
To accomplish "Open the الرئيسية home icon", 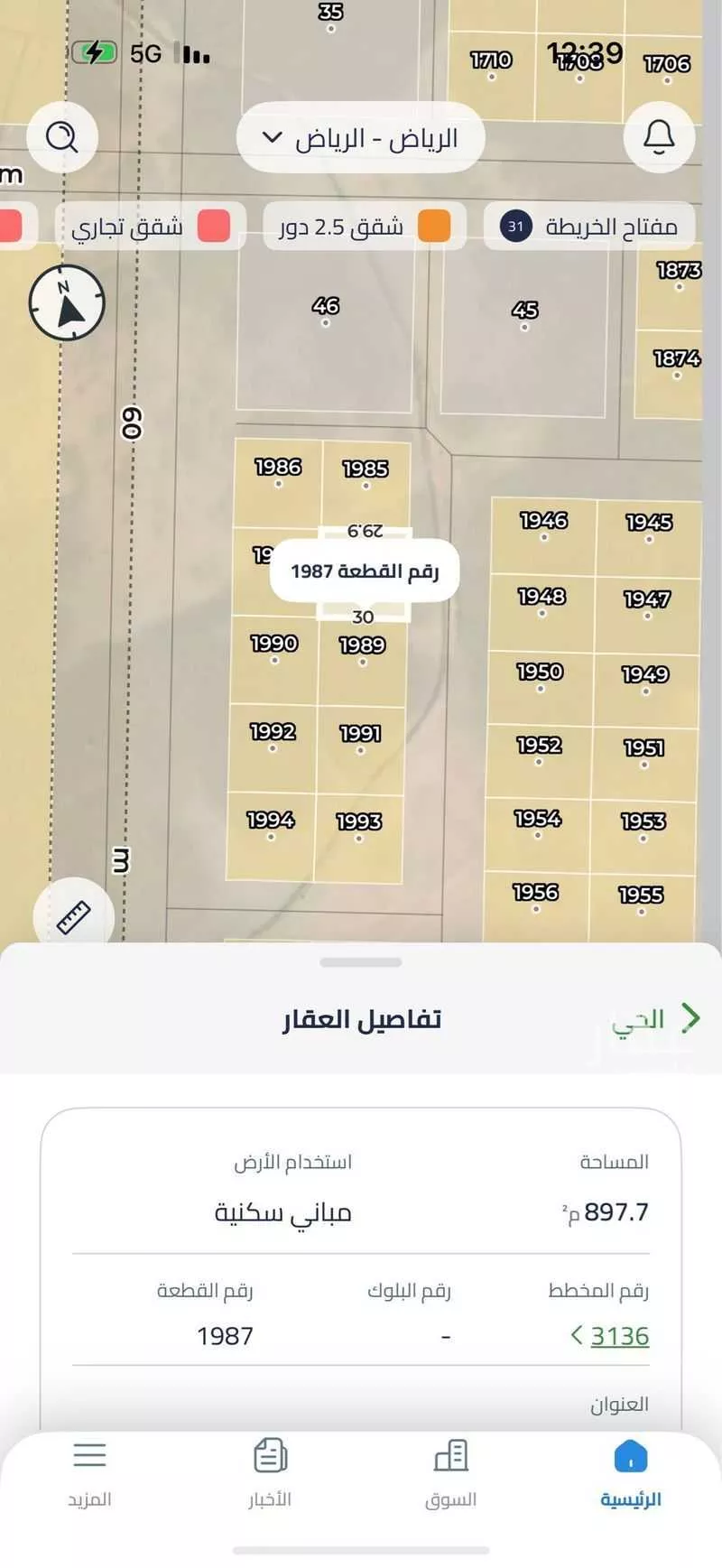I will [632, 1457].
